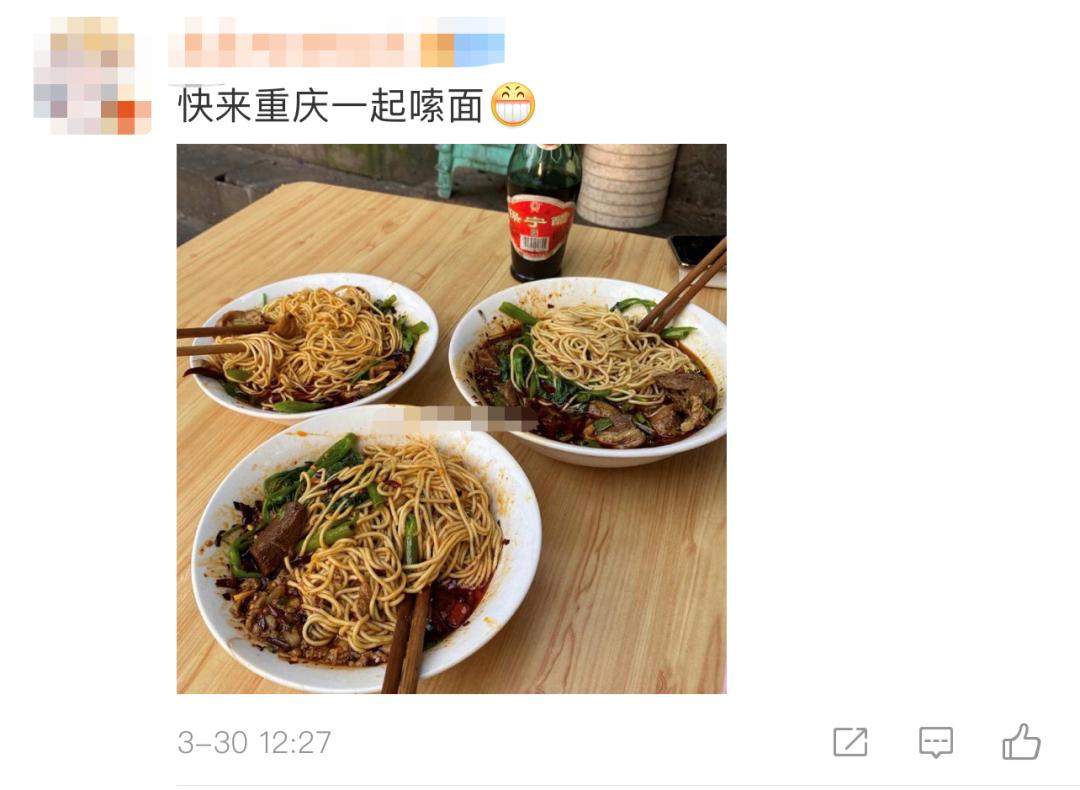1080x790 pixels.
Task: Repost the 快来重庆一起嗦面 post
Action: pos(850,742)
